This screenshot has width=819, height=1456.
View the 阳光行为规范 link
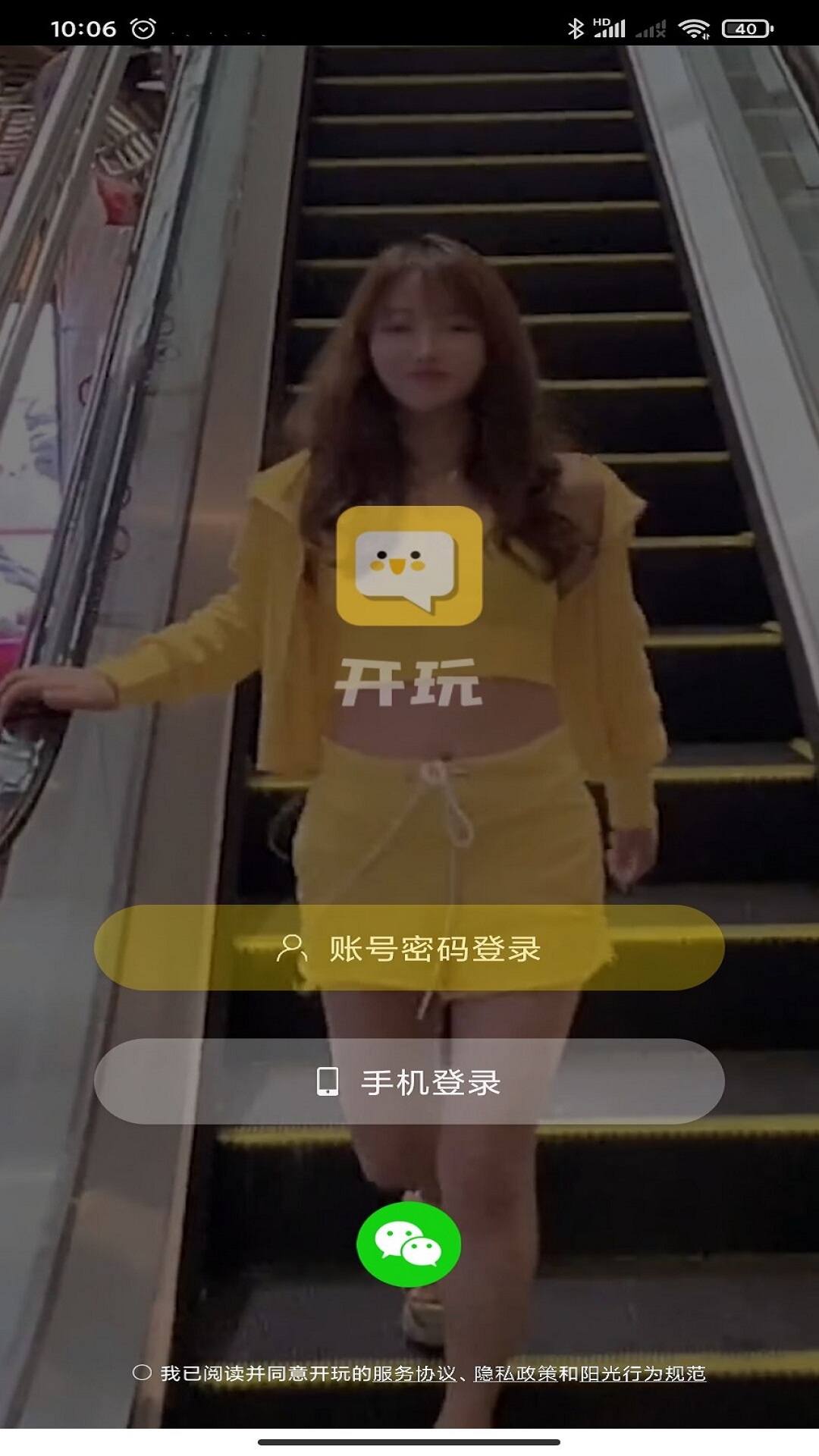(x=643, y=1373)
